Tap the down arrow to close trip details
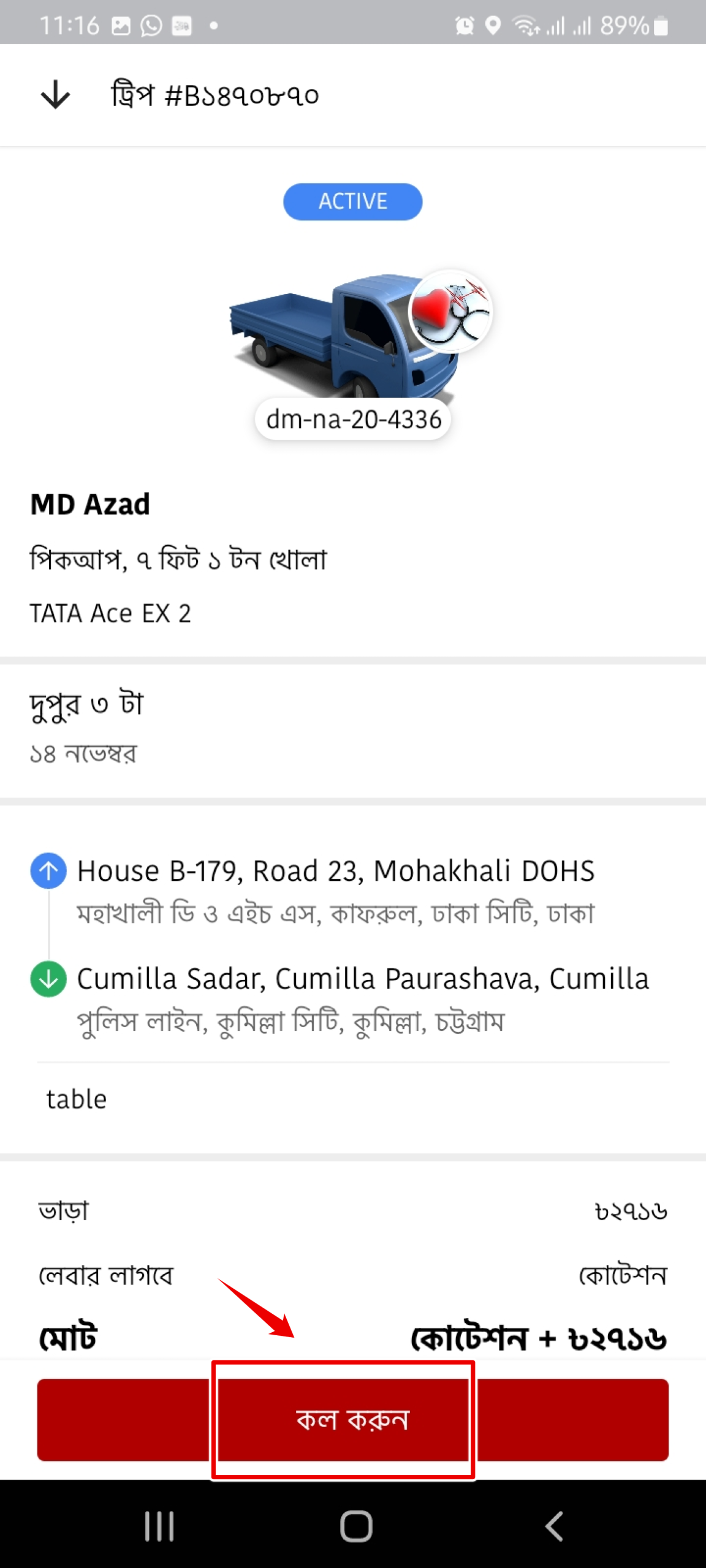This screenshot has width=706, height=1568. 55,95
